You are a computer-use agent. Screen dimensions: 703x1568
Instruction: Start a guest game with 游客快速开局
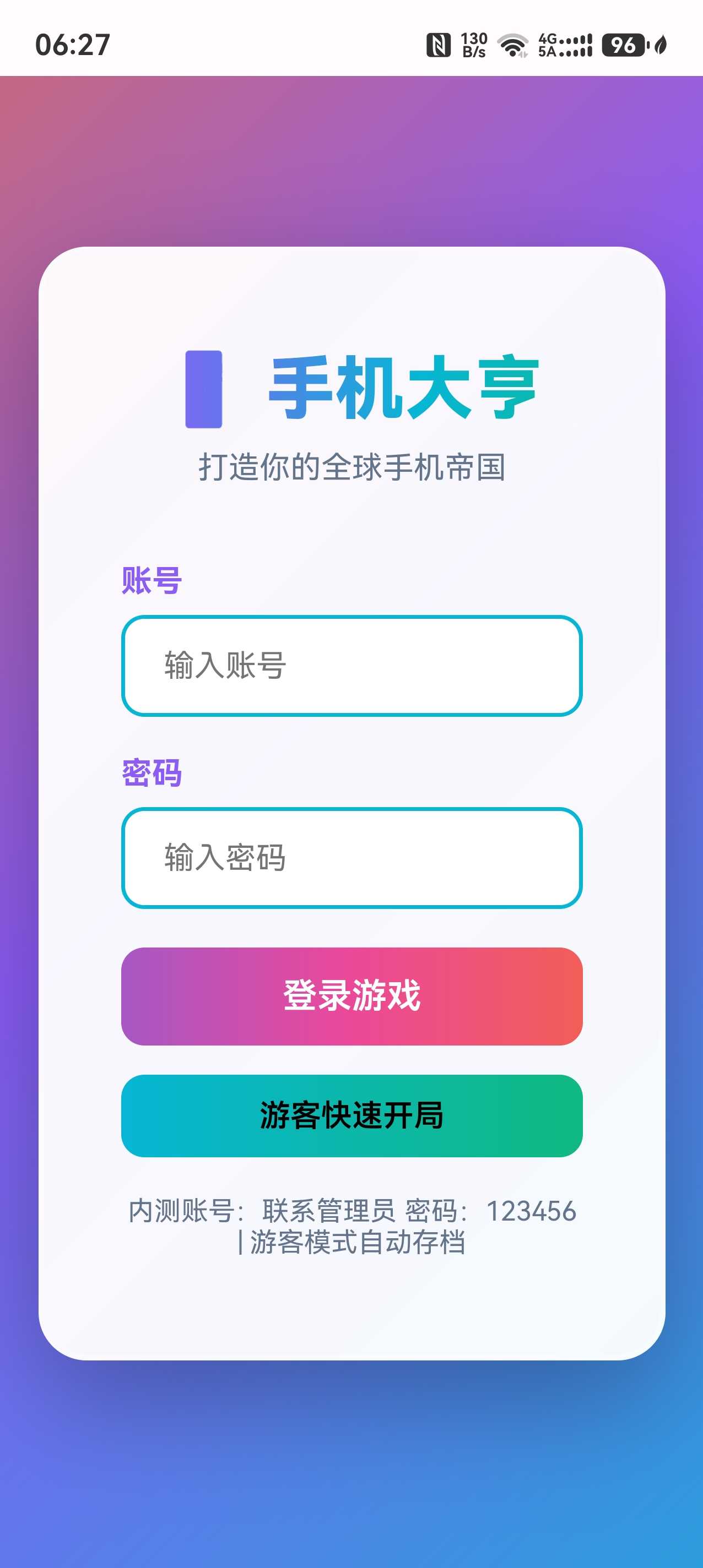click(351, 1115)
